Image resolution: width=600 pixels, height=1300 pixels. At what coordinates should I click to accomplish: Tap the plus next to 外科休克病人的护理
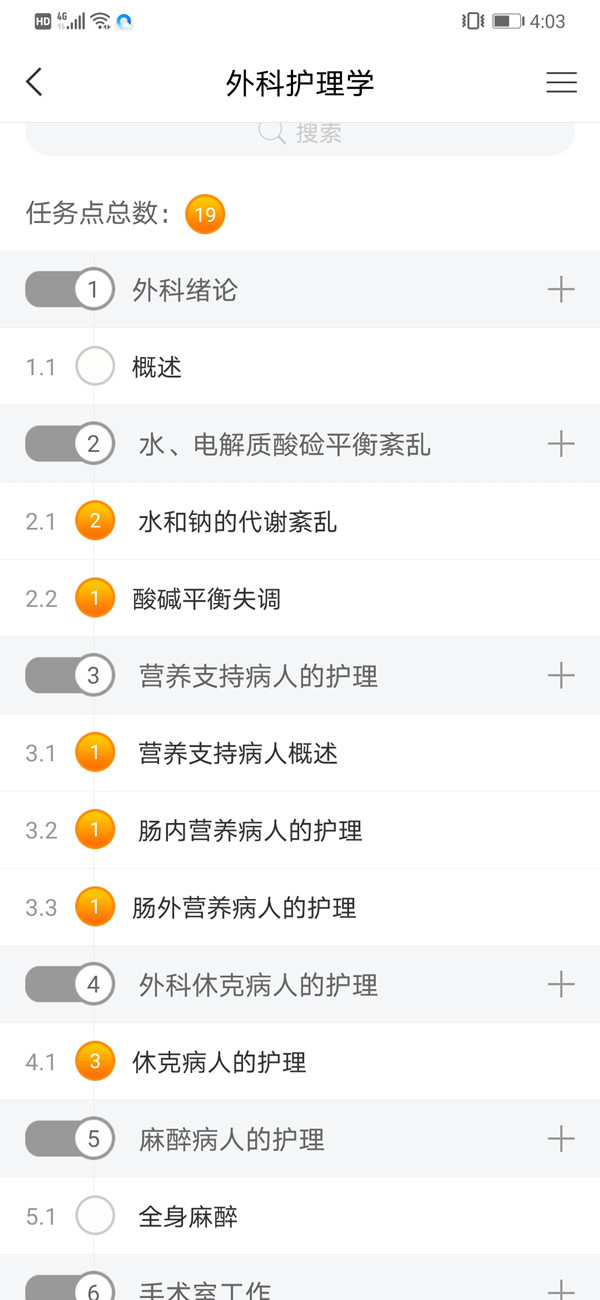[x=561, y=985]
